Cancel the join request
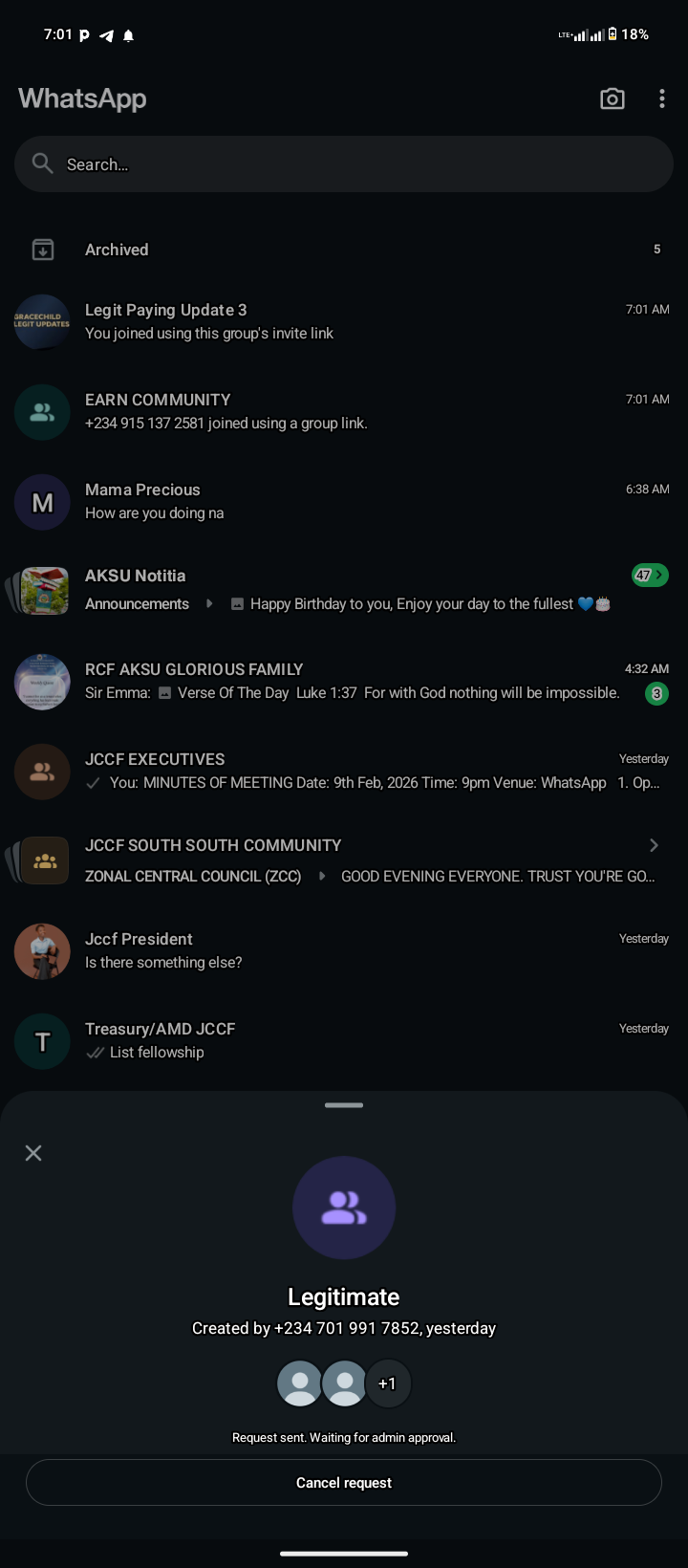The image size is (688, 1568). tap(344, 1483)
